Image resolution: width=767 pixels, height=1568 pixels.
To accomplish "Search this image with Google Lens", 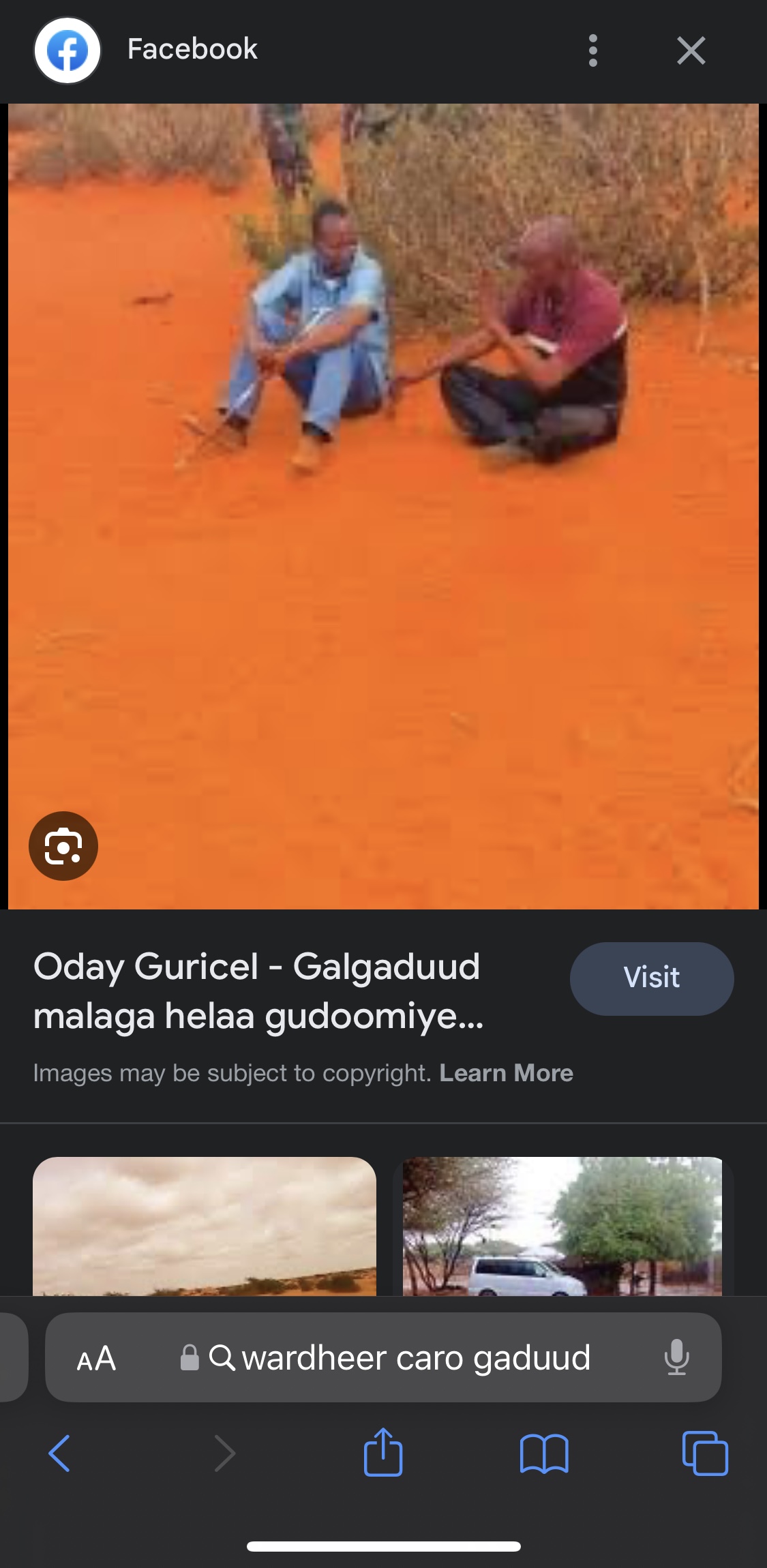I will click(x=63, y=846).
